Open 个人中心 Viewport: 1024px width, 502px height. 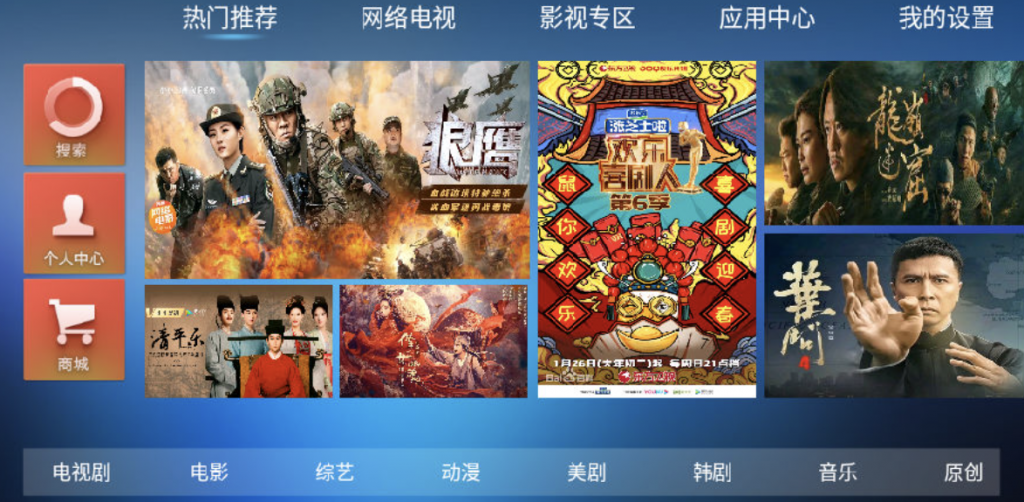point(74,223)
